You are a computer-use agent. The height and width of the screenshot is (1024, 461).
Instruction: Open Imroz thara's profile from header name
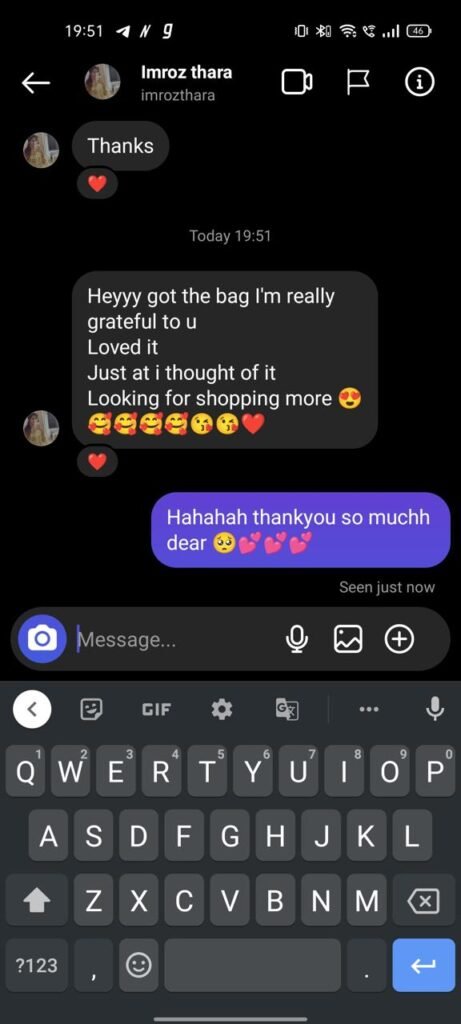pyautogui.click(x=186, y=72)
